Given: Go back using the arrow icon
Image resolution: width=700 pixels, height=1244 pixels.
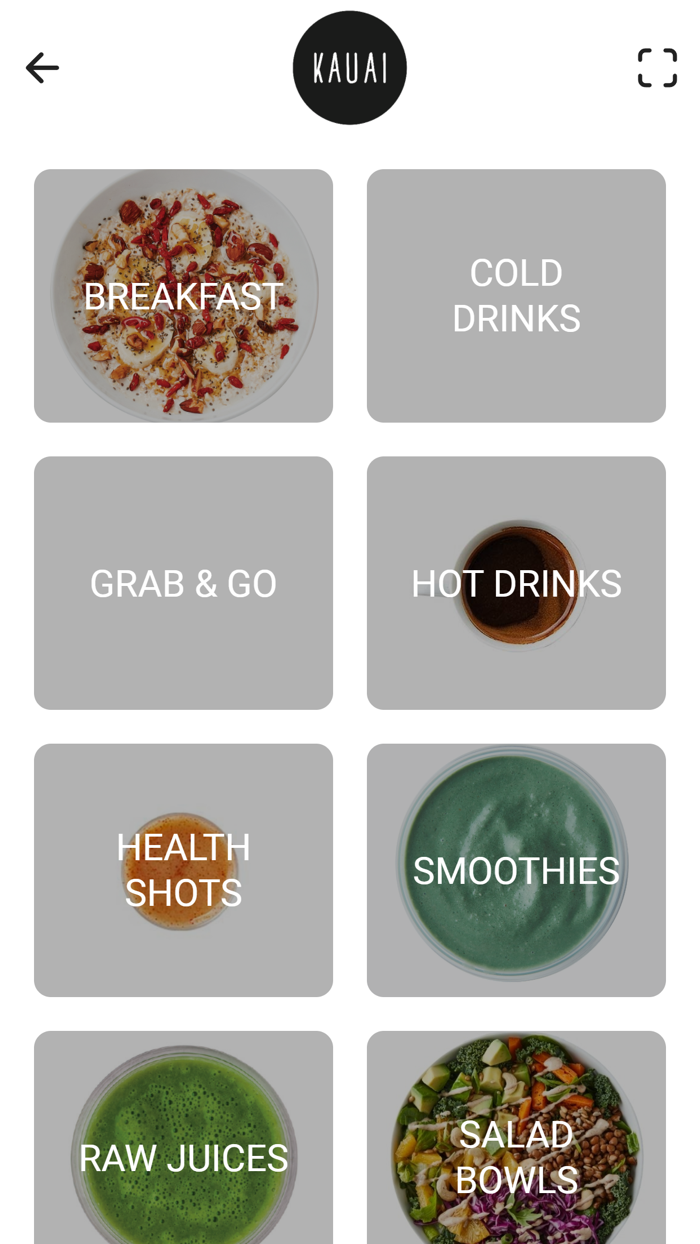Looking at the screenshot, I should pyautogui.click(x=42, y=68).
